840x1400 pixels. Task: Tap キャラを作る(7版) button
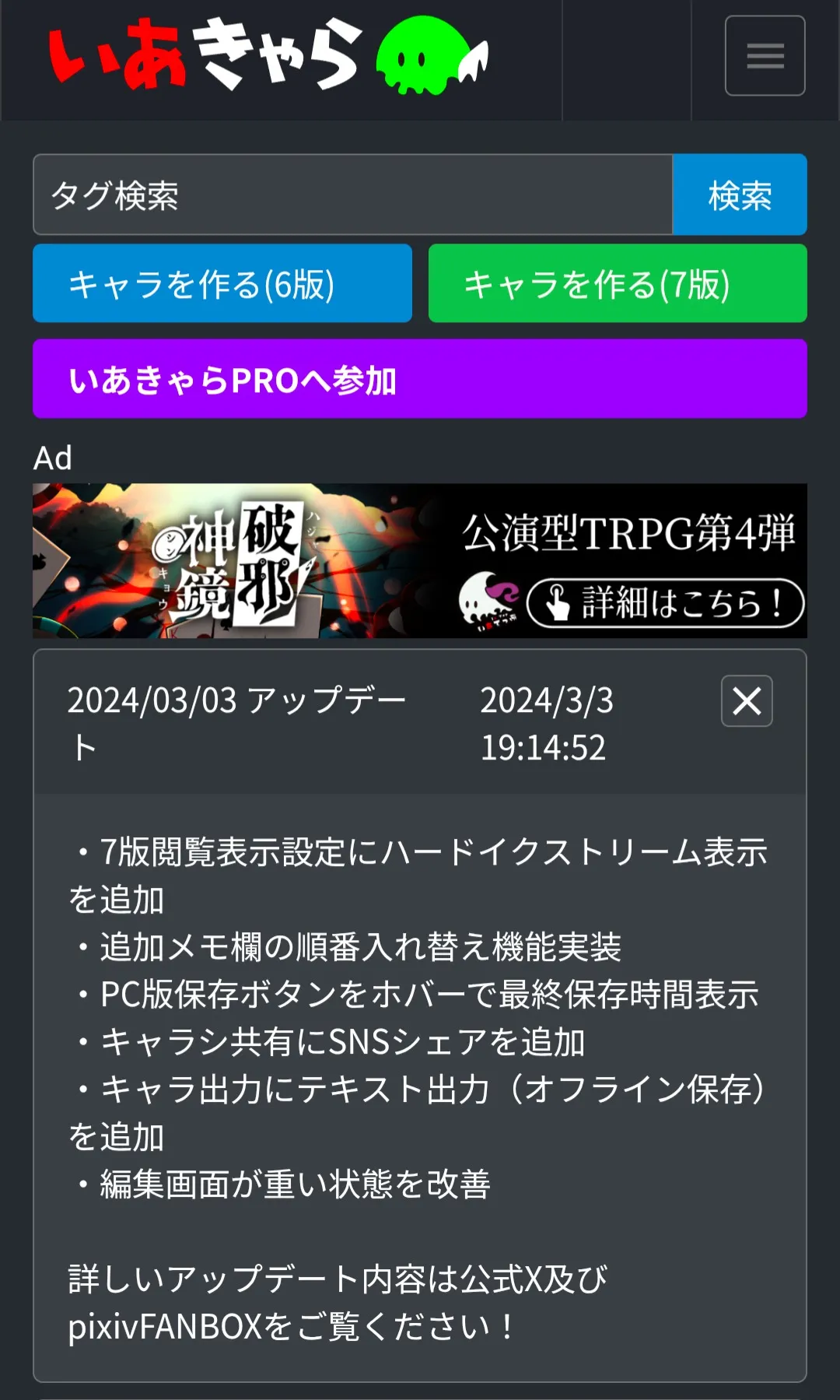(618, 284)
